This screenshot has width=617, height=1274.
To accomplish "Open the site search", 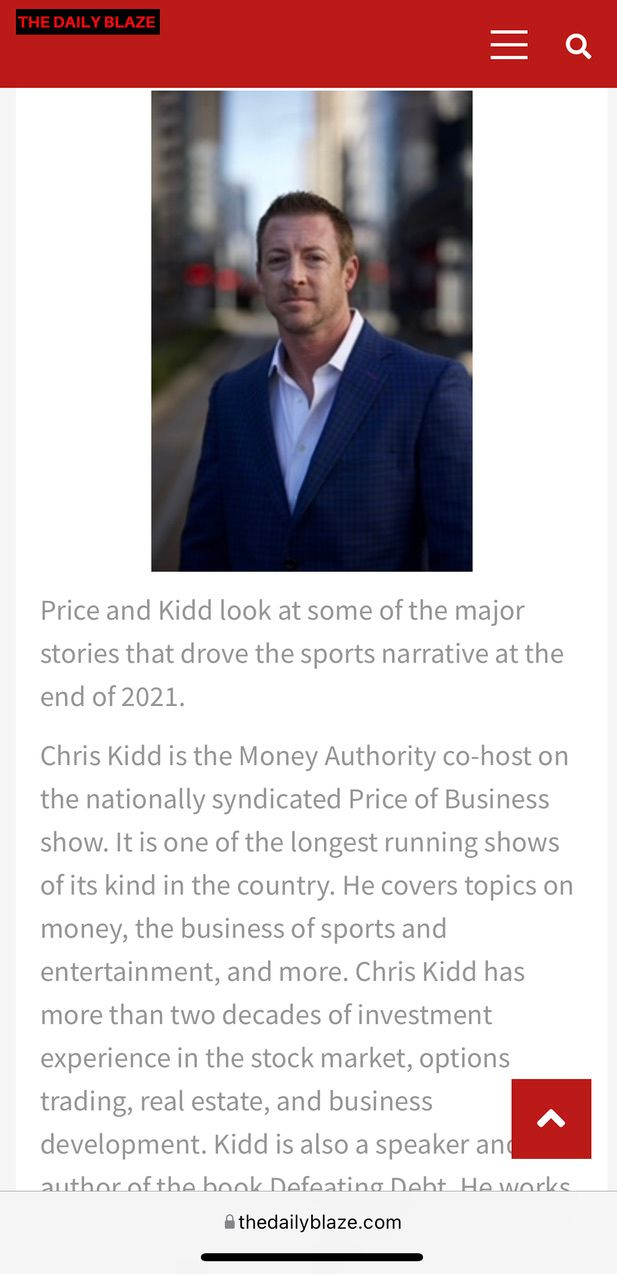I will 578,46.
